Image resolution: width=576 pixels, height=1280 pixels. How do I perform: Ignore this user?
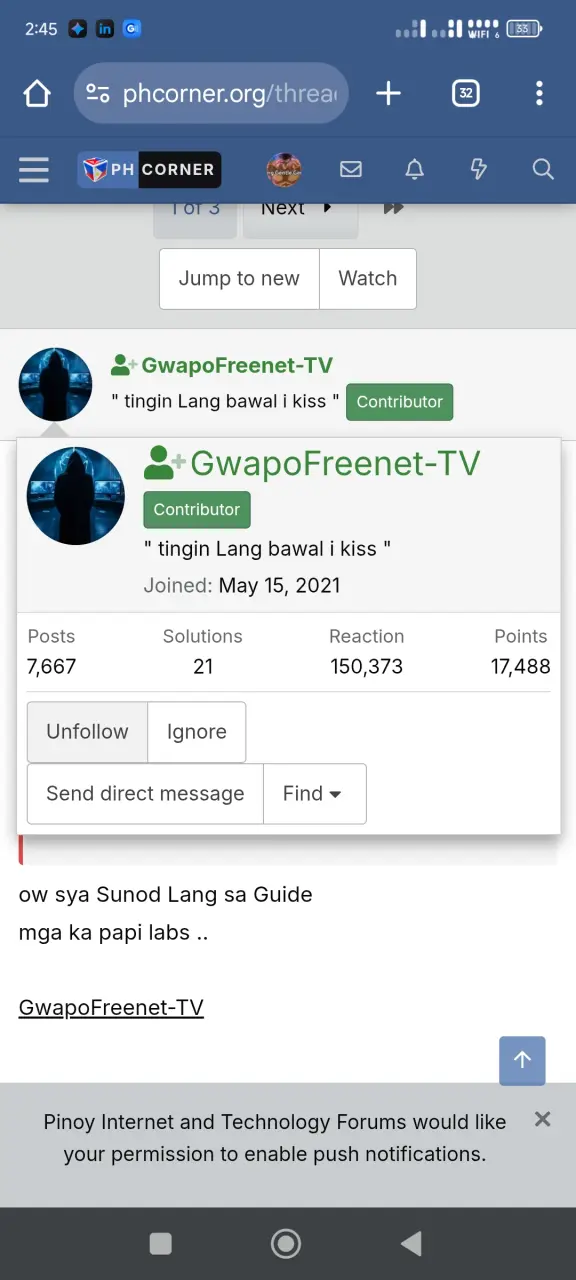(197, 732)
